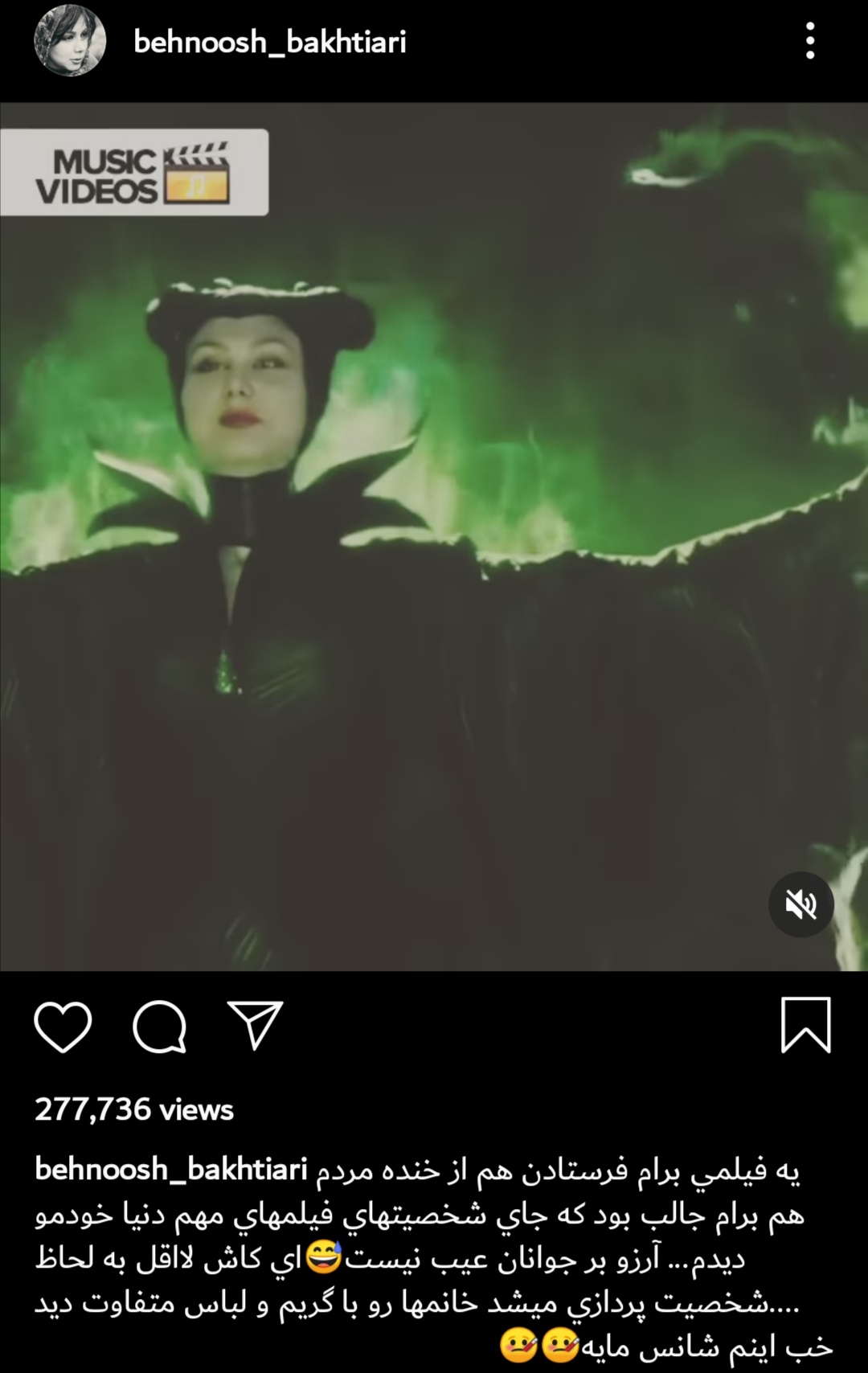Save this post with the bookmark
The height and width of the screenshot is (1373, 868).
tap(805, 1025)
